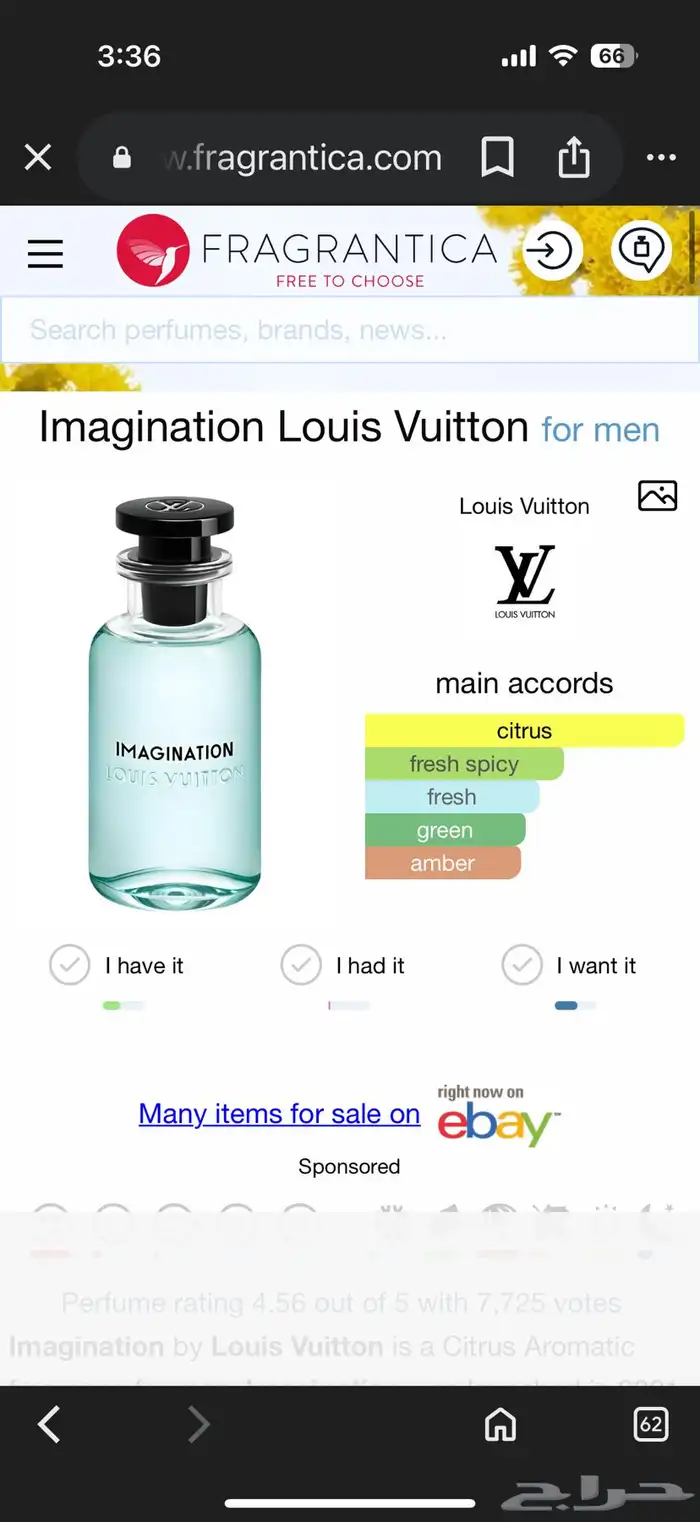
Task: Open the perfume chat bubble icon
Action: point(641,250)
